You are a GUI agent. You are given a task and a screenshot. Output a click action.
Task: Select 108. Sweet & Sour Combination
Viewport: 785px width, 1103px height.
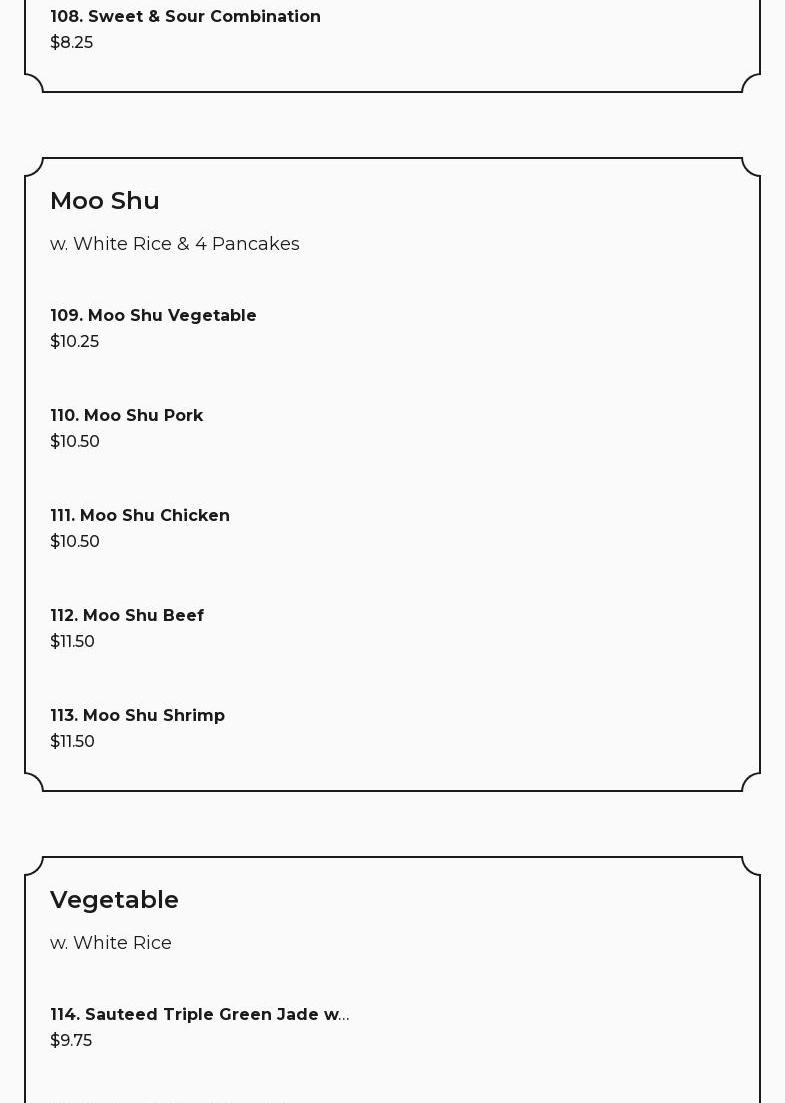click(185, 17)
